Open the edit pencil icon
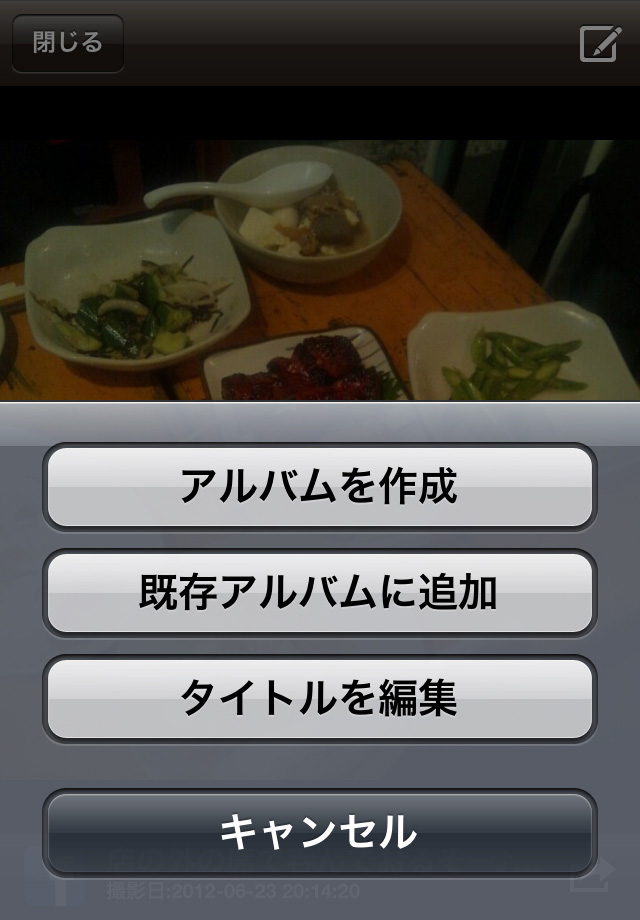640x920 pixels. click(x=600, y=44)
